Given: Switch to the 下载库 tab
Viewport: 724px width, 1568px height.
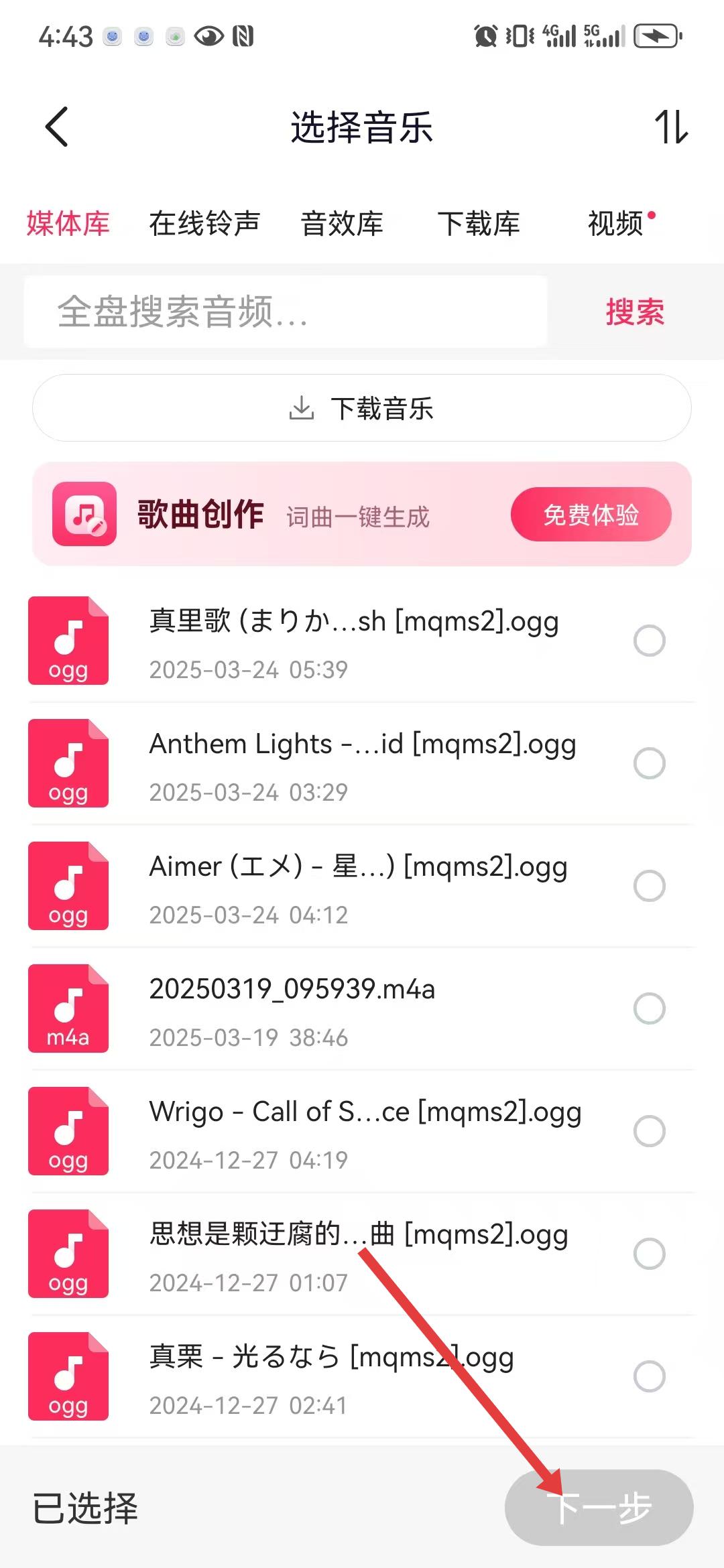Looking at the screenshot, I should (x=479, y=223).
